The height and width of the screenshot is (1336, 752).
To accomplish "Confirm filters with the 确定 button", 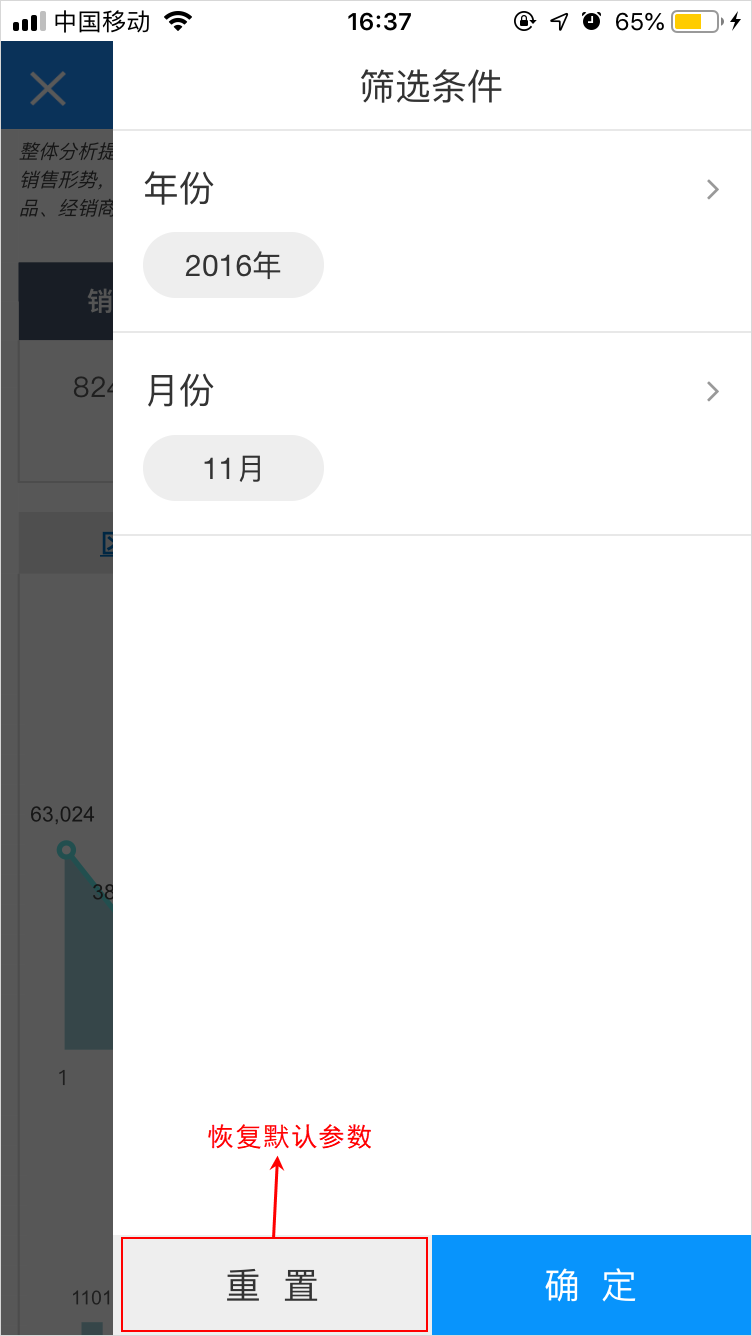I will [591, 1285].
